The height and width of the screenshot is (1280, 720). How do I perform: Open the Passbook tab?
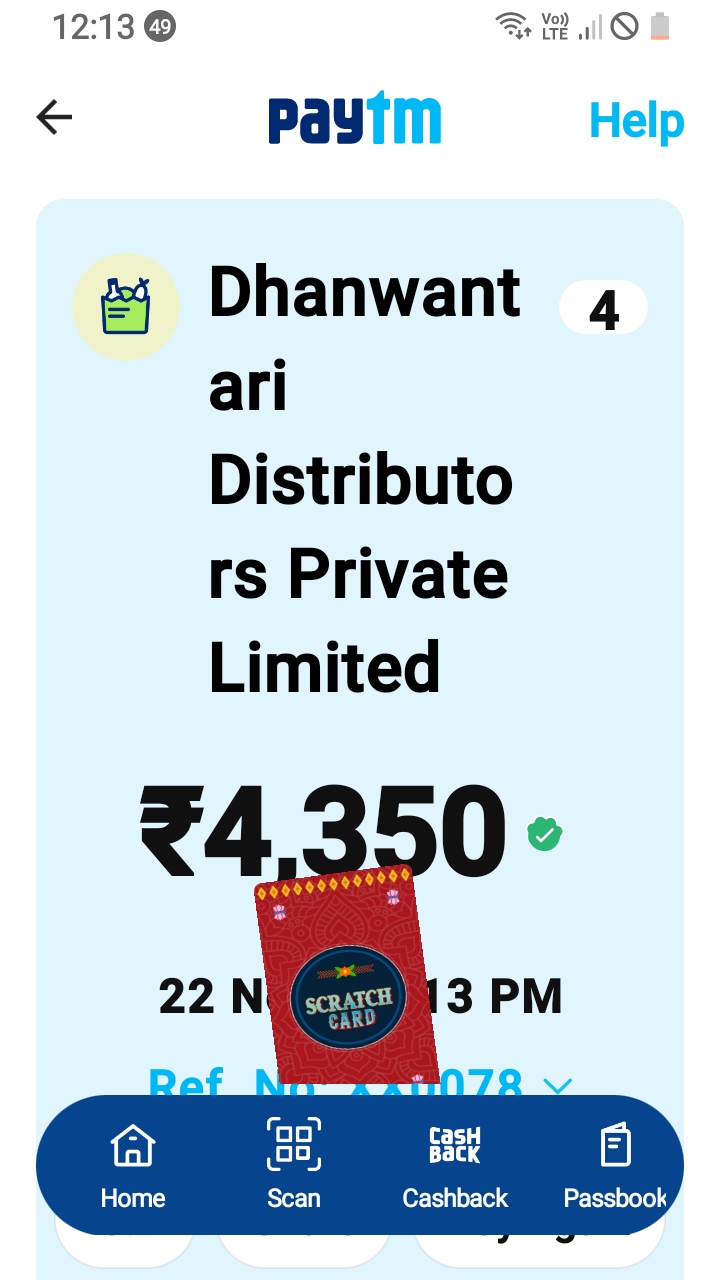615,1166
